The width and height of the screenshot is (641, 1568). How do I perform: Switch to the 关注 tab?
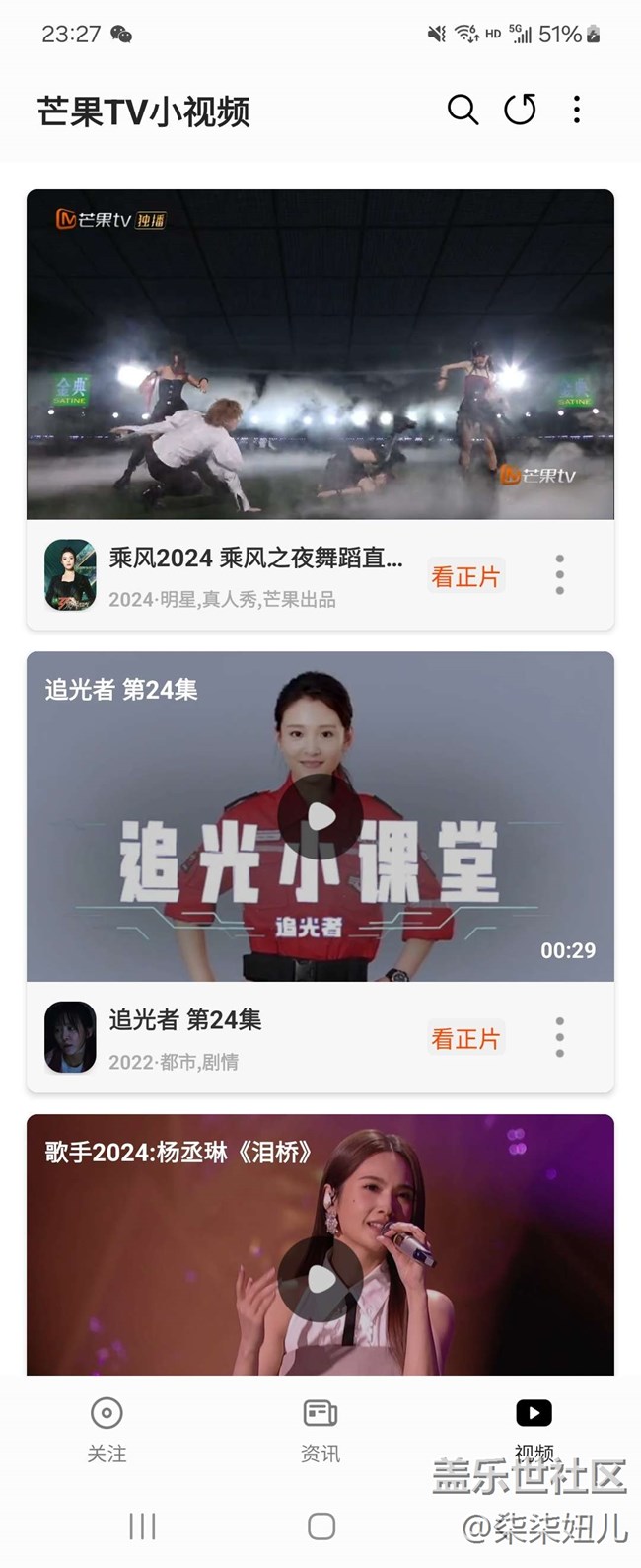tap(107, 1428)
